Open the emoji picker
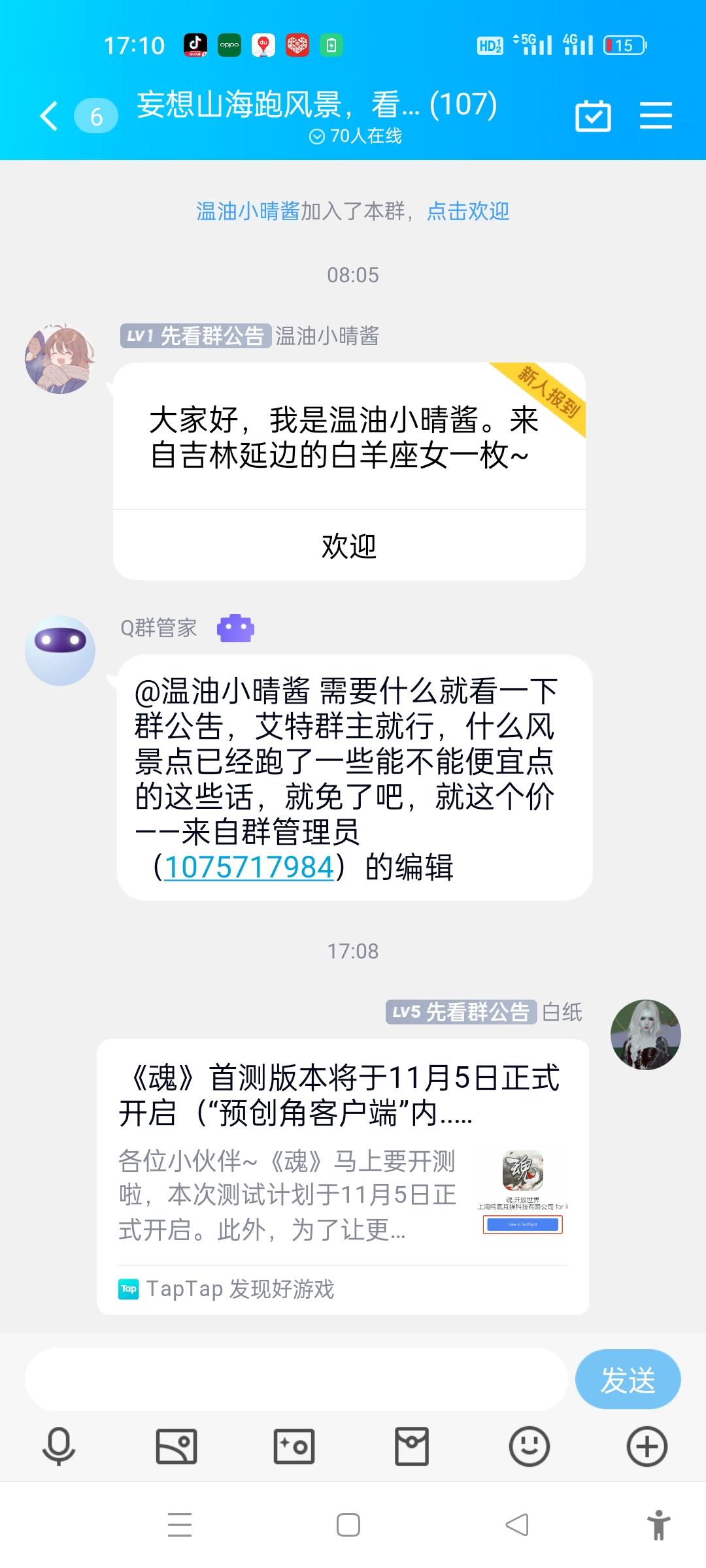This screenshot has height=1568, width=706. point(529,1446)
